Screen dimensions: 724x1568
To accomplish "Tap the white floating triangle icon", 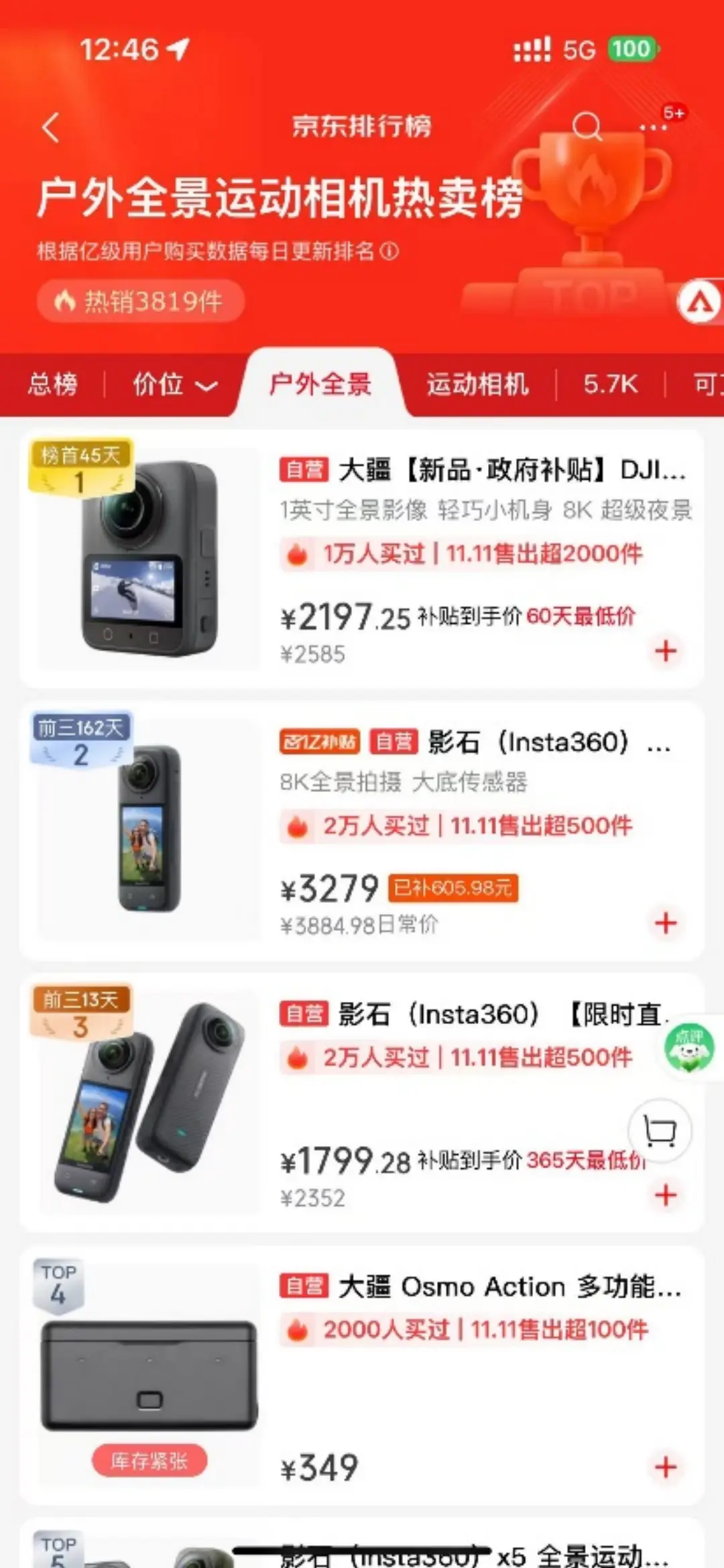I will (x=700, y=303).
